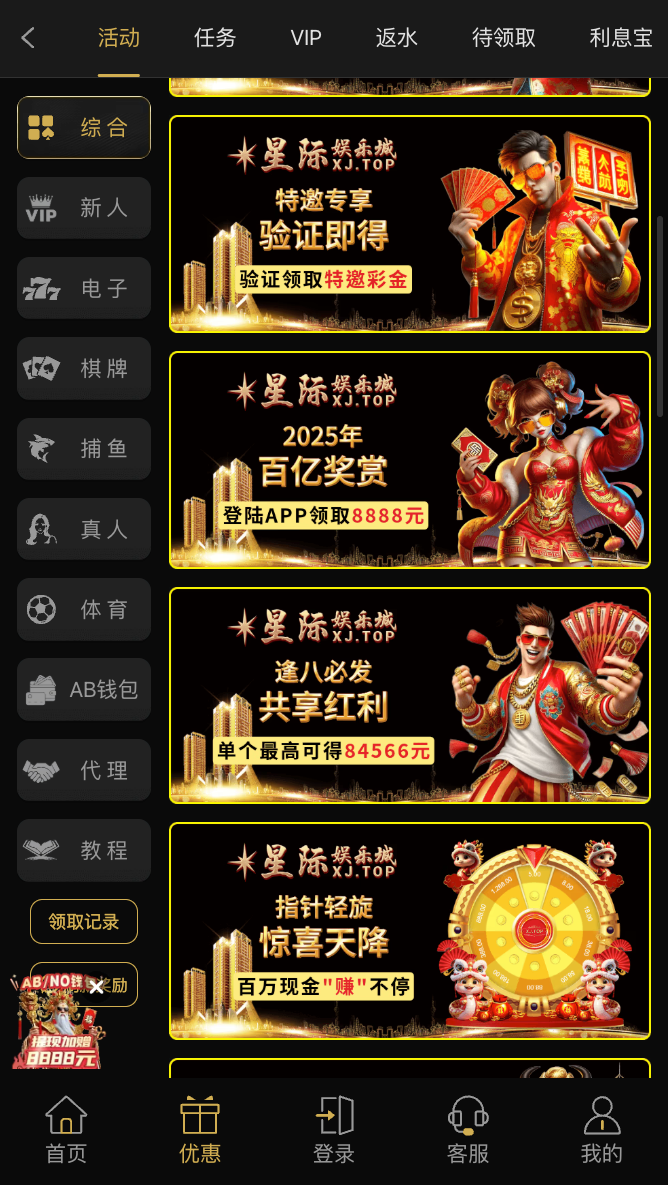Open the 验证即得 promotion banner

click(x=410, y=224)
